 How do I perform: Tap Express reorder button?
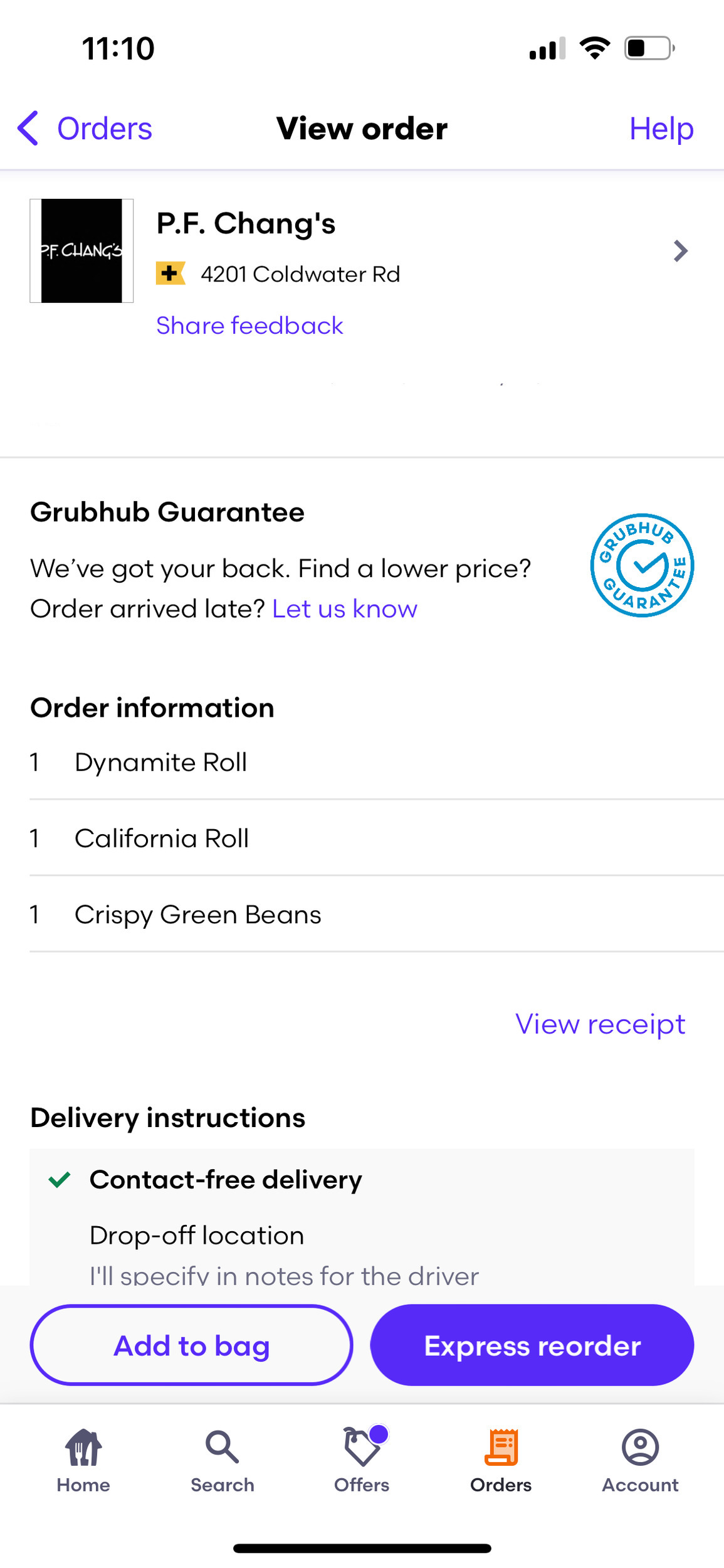(532, 1345)
